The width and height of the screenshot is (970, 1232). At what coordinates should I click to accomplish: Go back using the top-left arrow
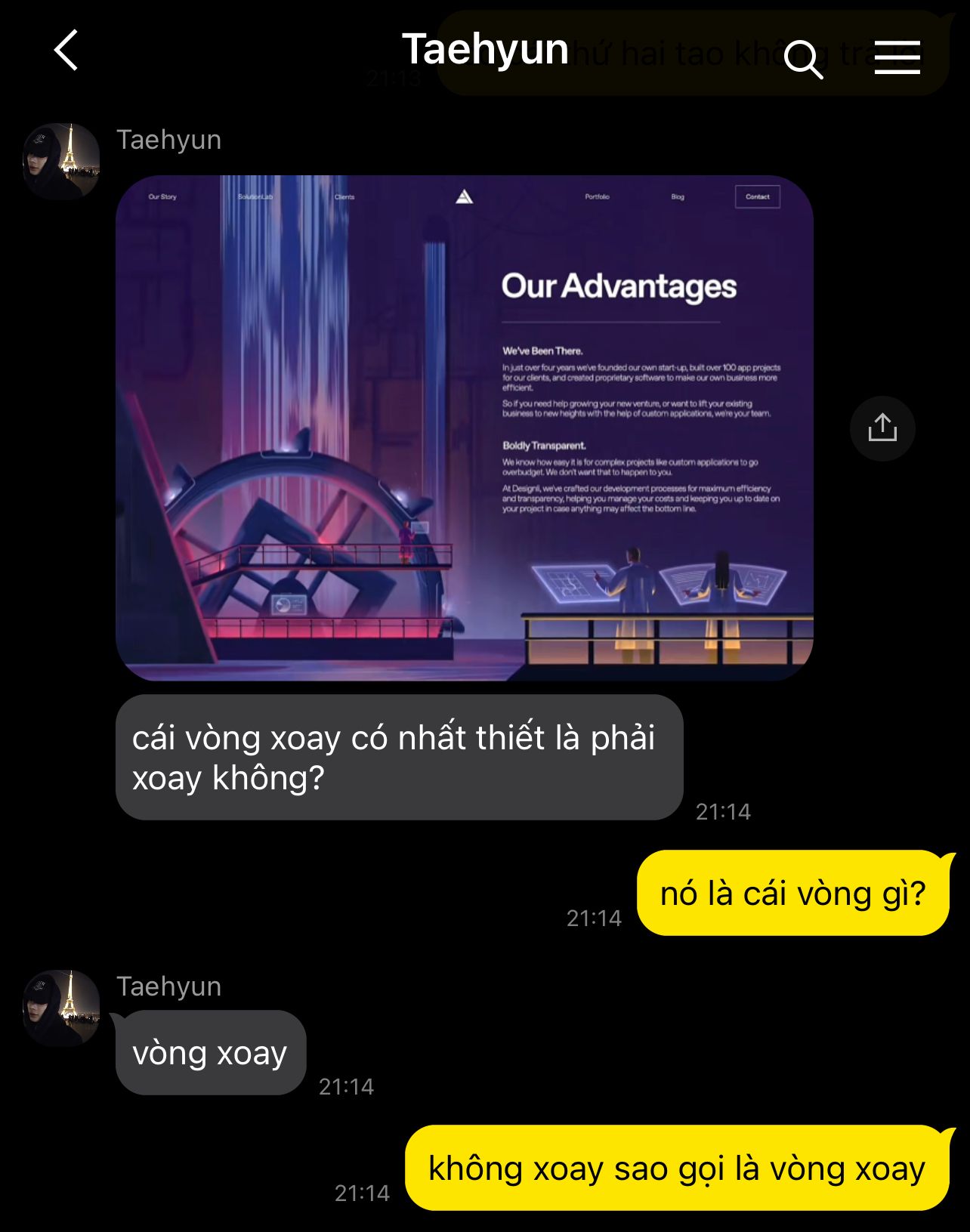pos(66,51)
